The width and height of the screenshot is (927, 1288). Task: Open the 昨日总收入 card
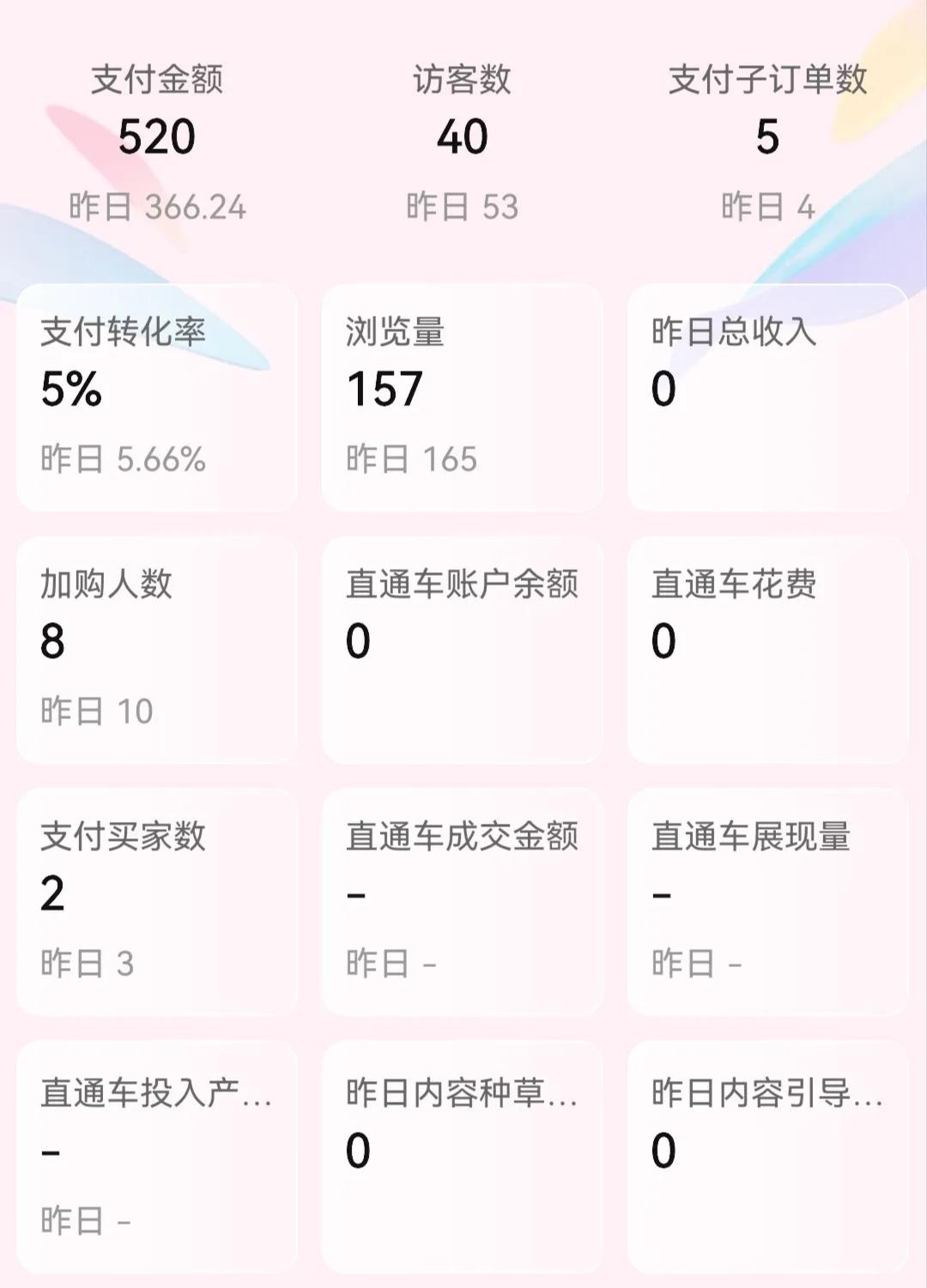(767, 397)
